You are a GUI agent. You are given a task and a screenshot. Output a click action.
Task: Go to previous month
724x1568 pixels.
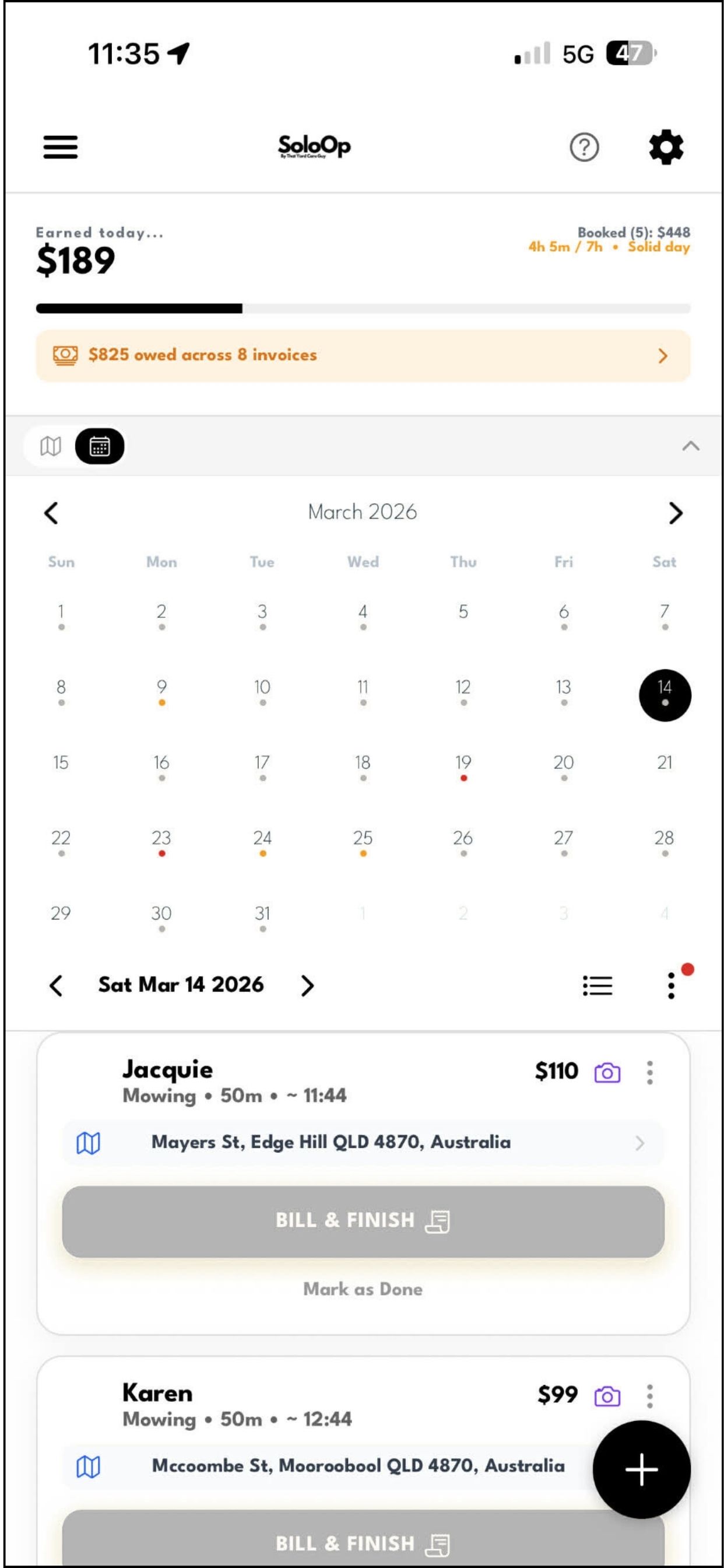coord(52,513)
